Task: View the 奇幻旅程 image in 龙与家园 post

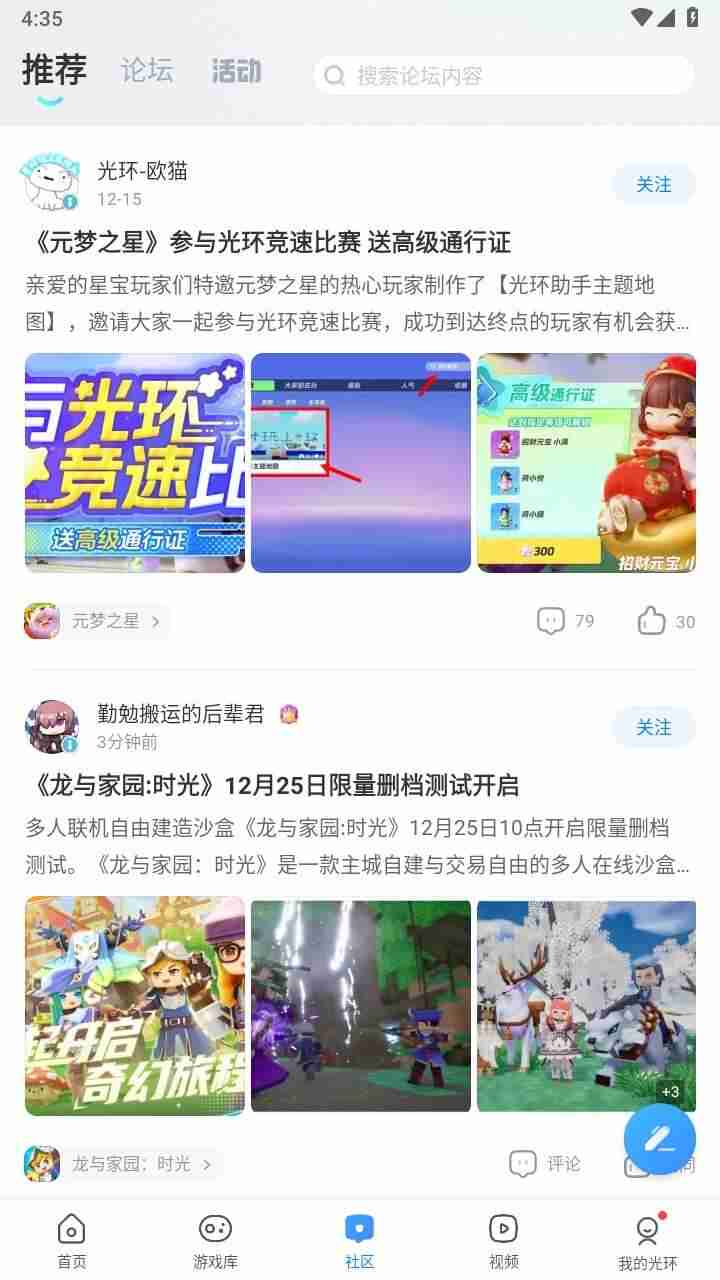Action: click(x=135, y=1006)
